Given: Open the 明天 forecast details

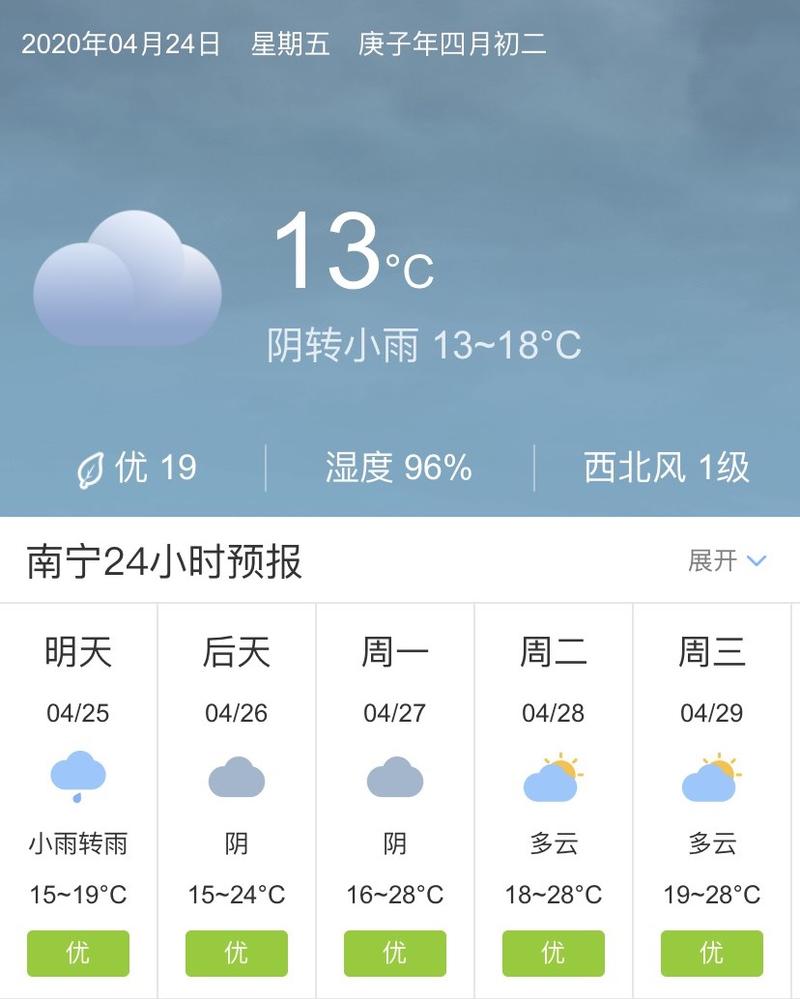Looking at the screenshot, I should point(78,653).
